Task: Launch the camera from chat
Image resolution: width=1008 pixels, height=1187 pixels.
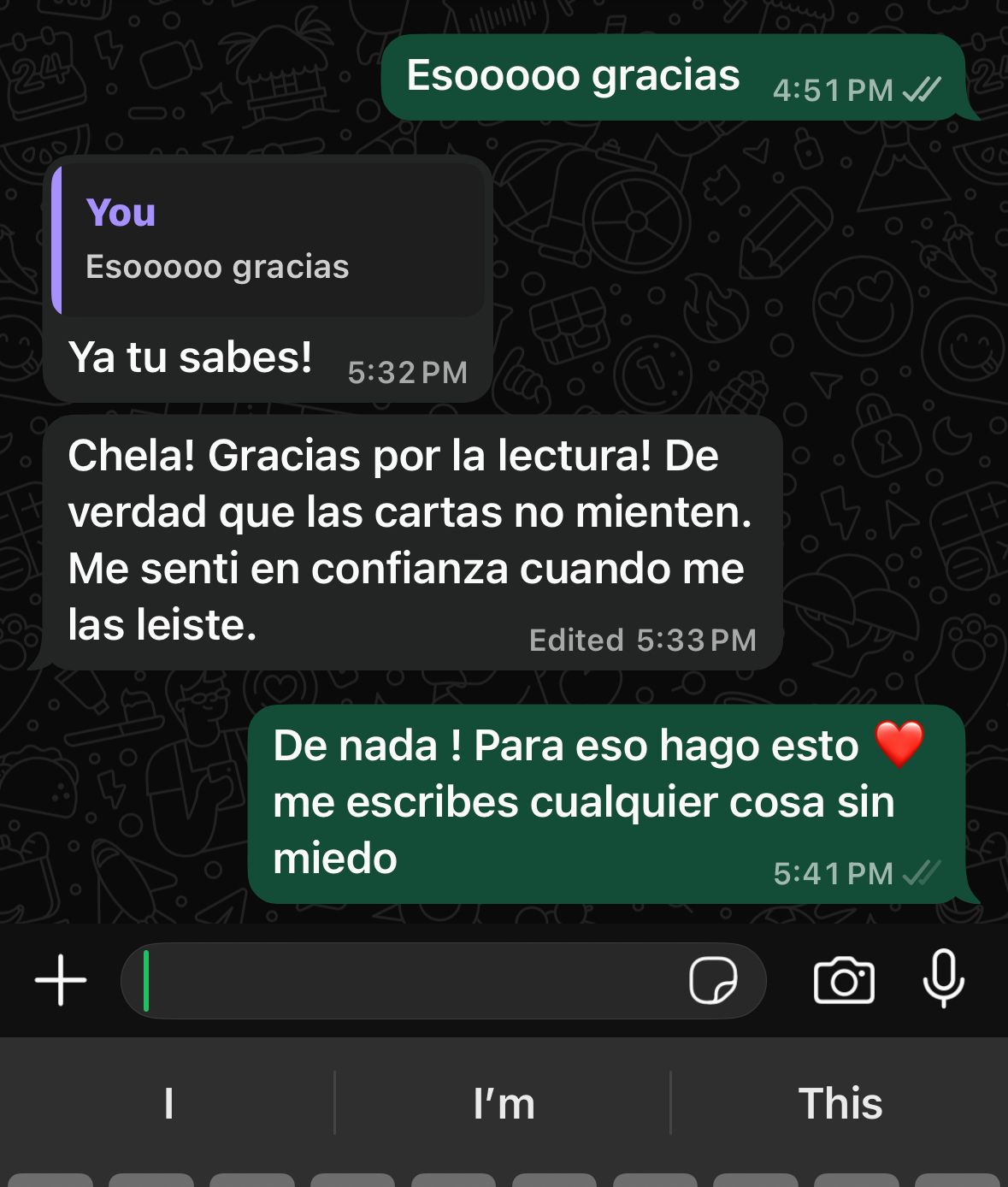Action: pyautogui.click(x=844, y=980)
